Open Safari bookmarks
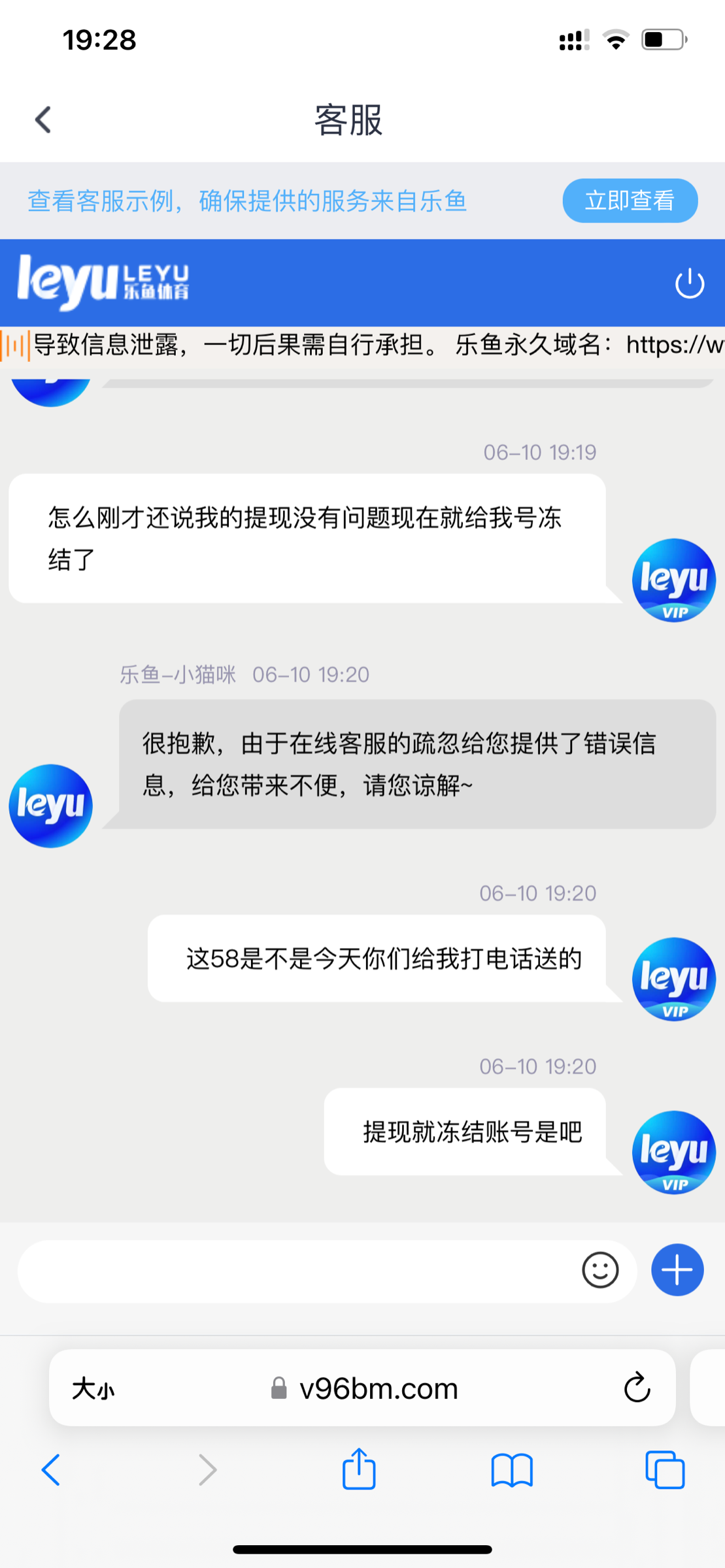Viewport: 725px width, 1568px height. [512, 1470]
